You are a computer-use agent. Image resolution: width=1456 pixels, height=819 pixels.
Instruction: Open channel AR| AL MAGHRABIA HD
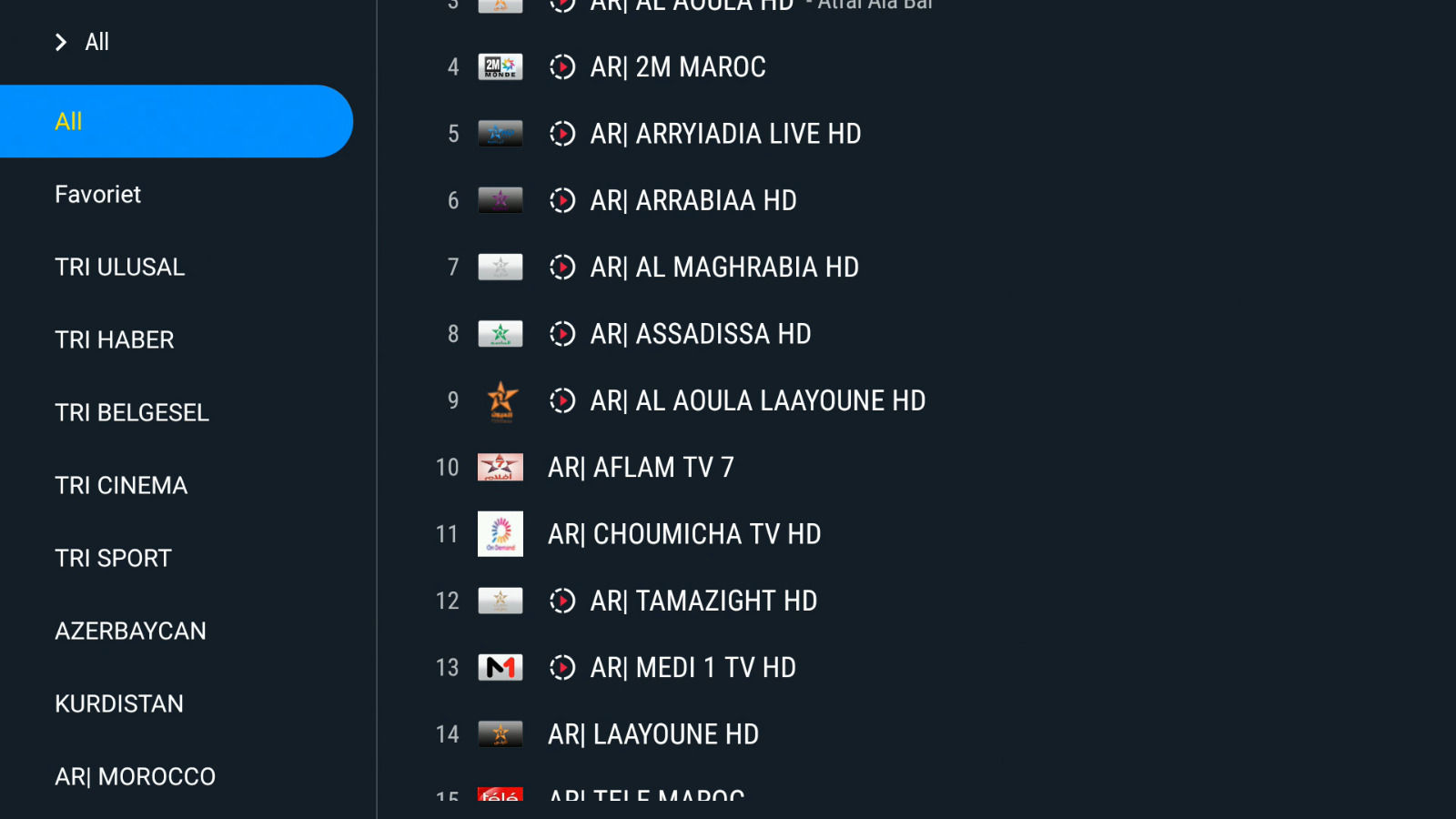[723, 268]
